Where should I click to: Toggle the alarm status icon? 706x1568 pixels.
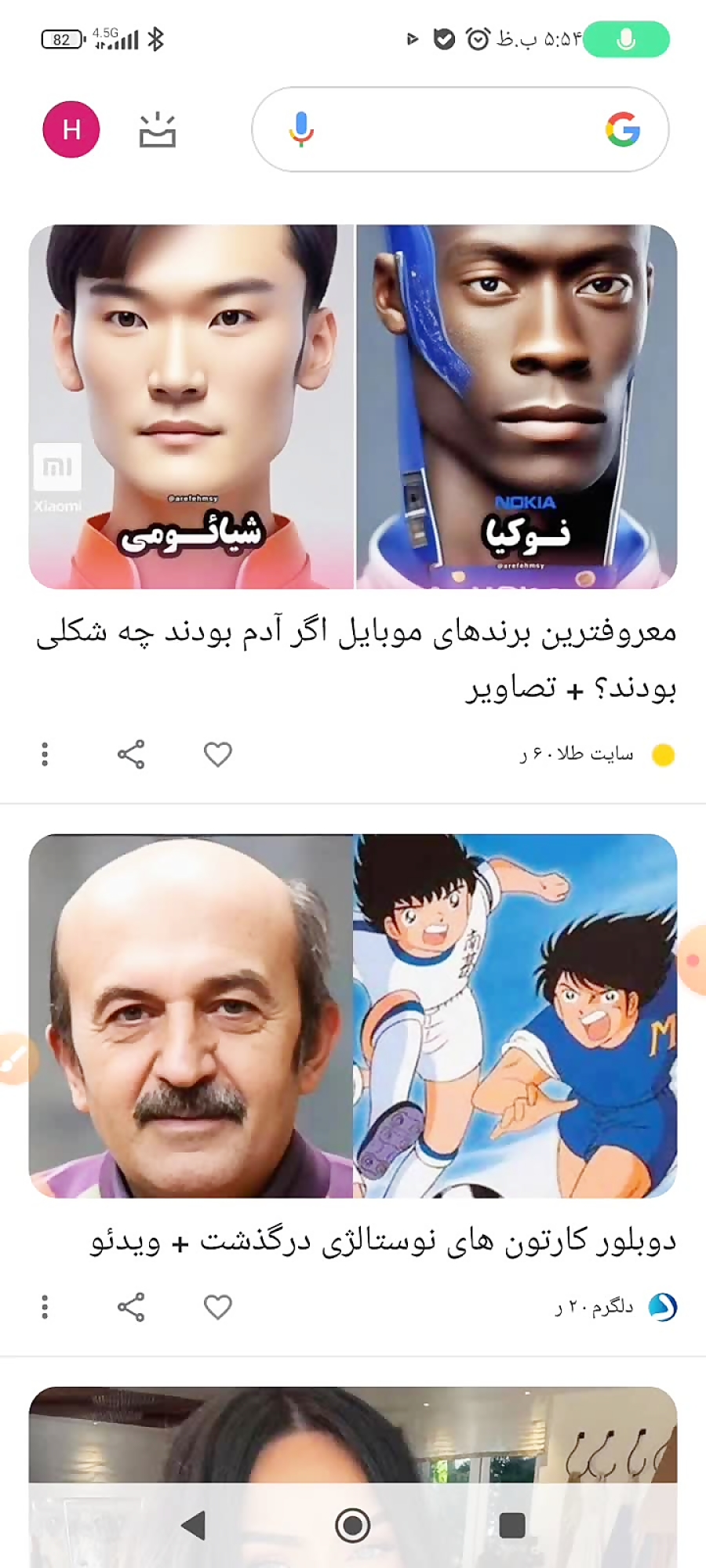479,38
